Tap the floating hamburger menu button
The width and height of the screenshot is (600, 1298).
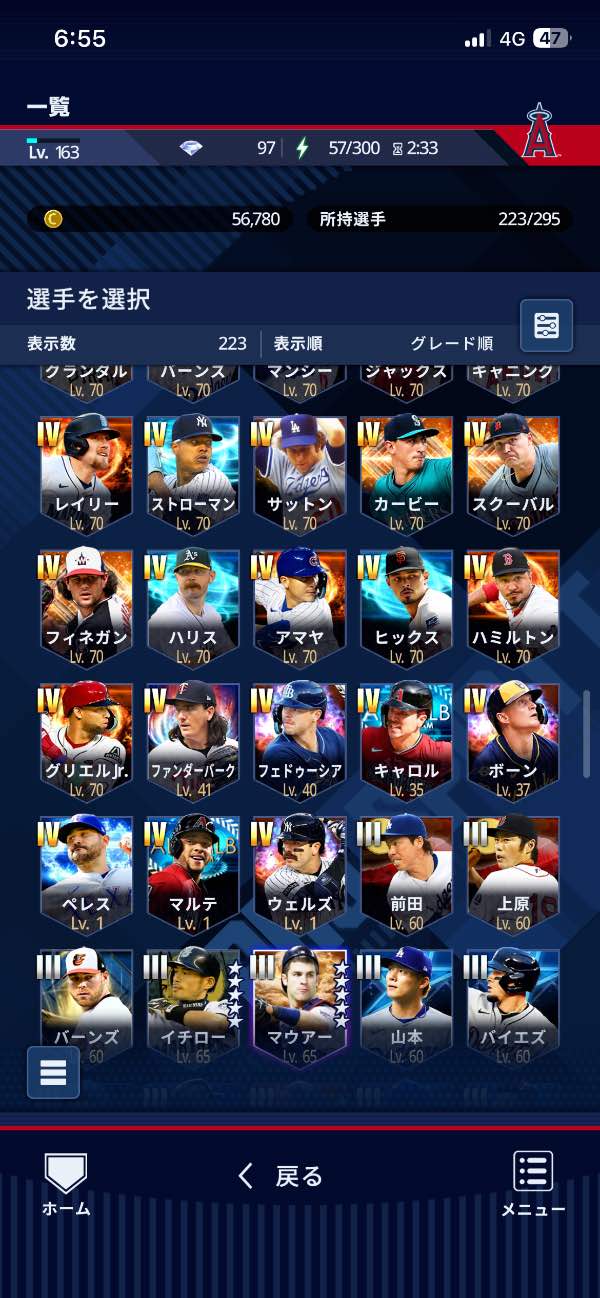53,1072
